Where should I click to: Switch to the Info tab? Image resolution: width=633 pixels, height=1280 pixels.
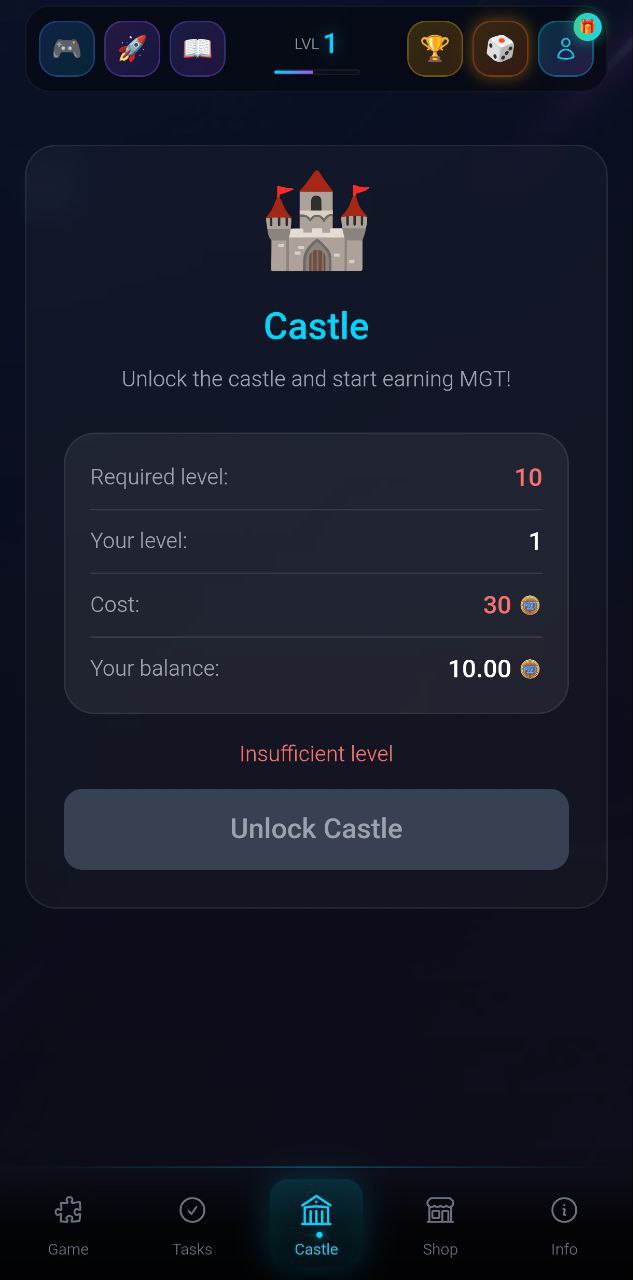click(x=564, y=1225)
